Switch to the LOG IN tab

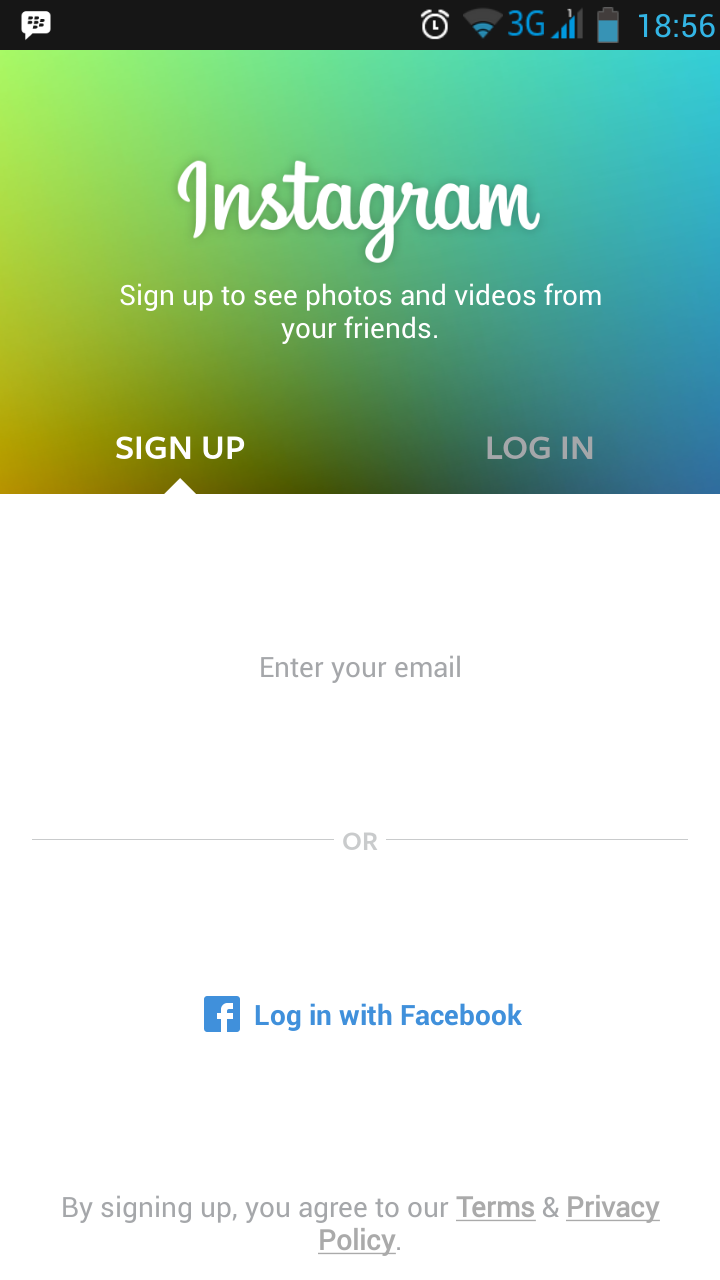539,448
